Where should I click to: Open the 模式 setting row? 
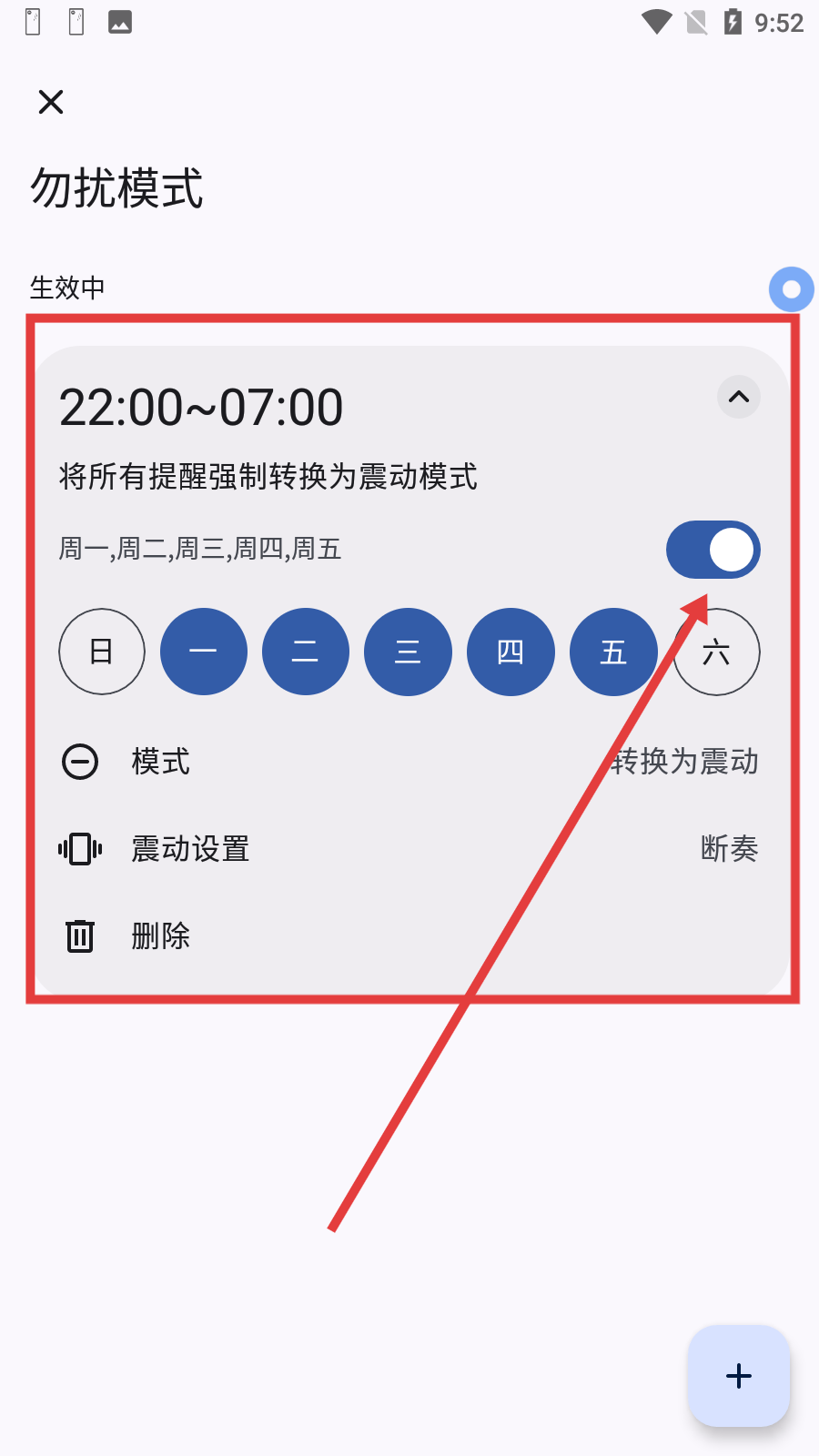[x=409, y=761]
